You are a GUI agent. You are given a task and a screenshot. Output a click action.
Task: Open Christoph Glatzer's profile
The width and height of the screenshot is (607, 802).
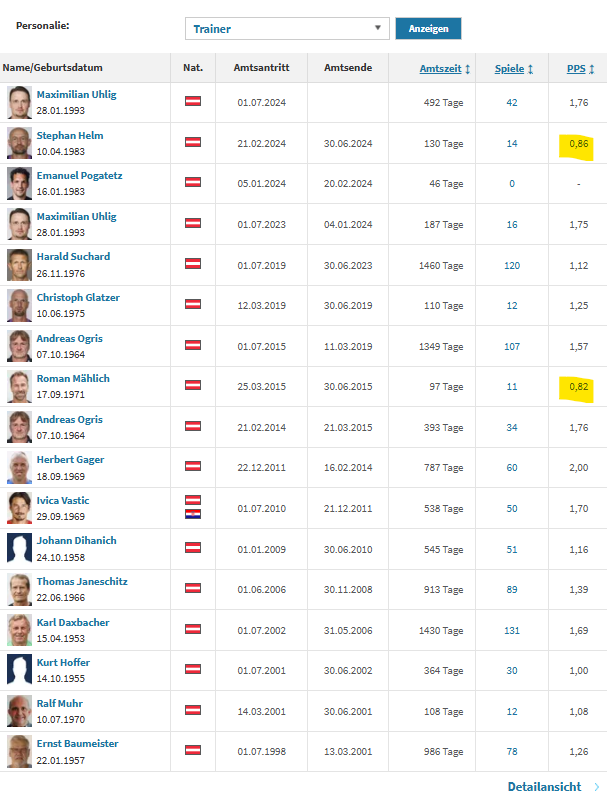click(x=78, y=297)
